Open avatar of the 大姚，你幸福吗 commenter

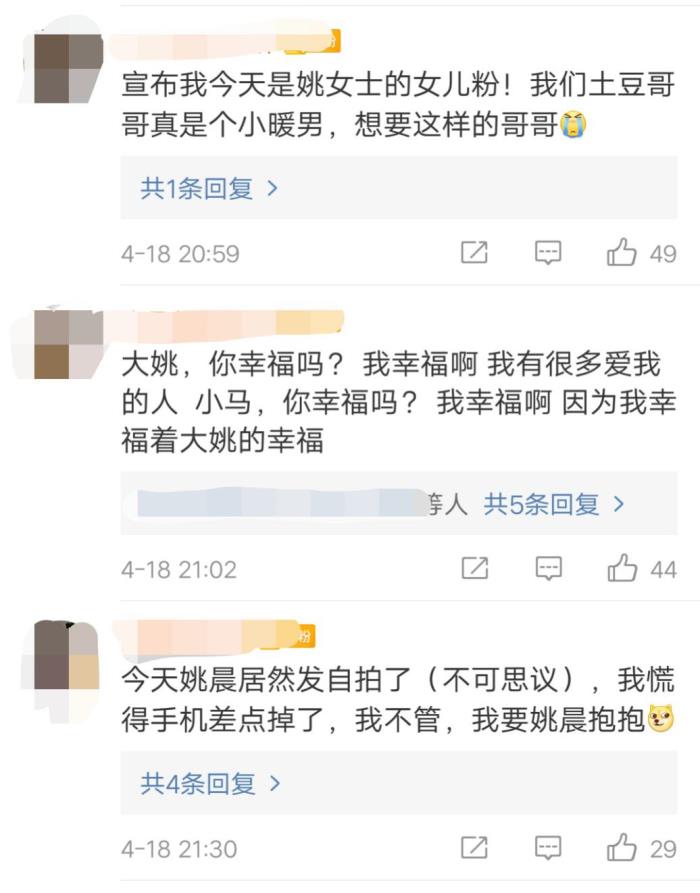[68, 344]
